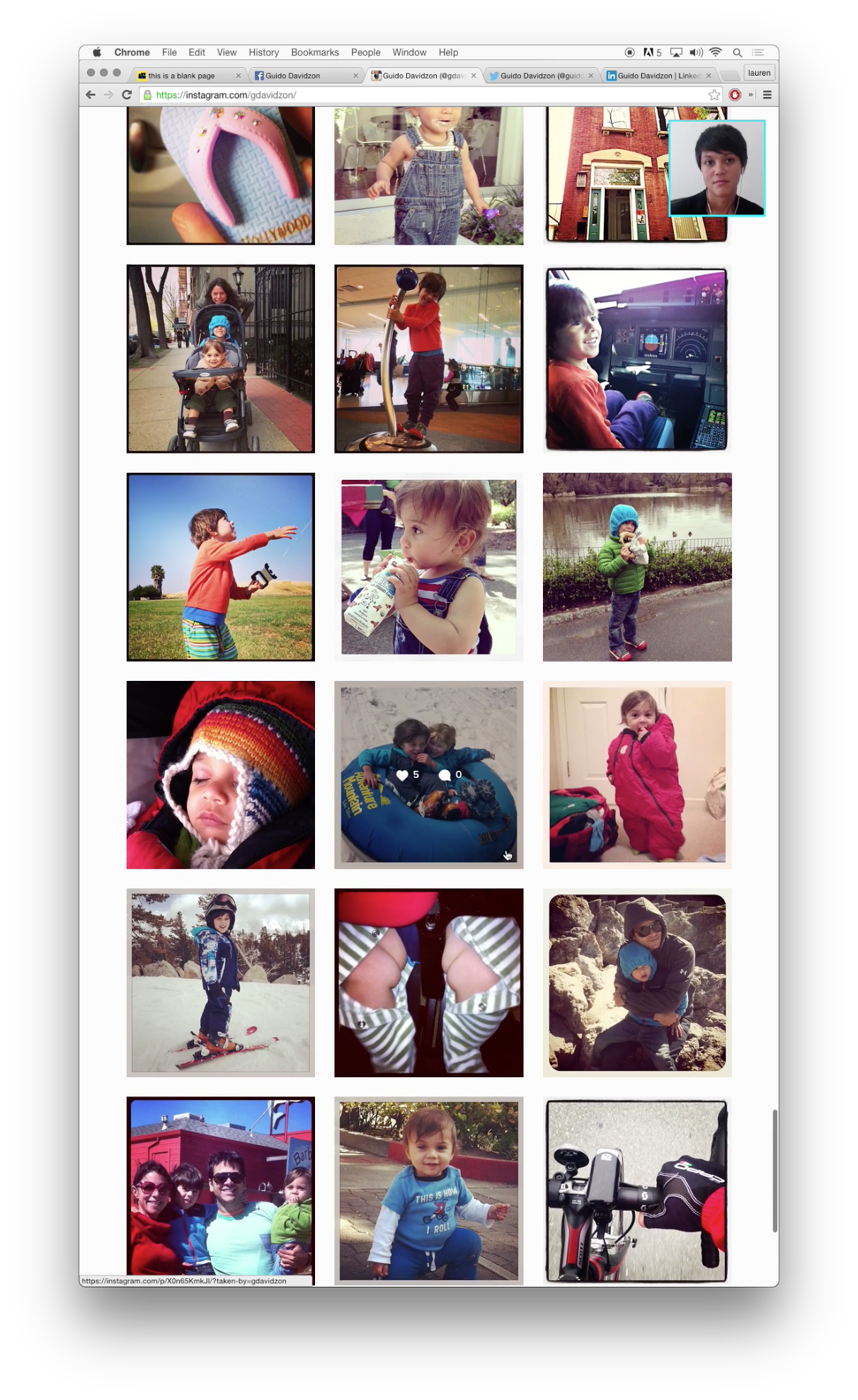Focus the instagram.com address bar
This screenshot has height=1400, width=858.
(x=425, y=95)
